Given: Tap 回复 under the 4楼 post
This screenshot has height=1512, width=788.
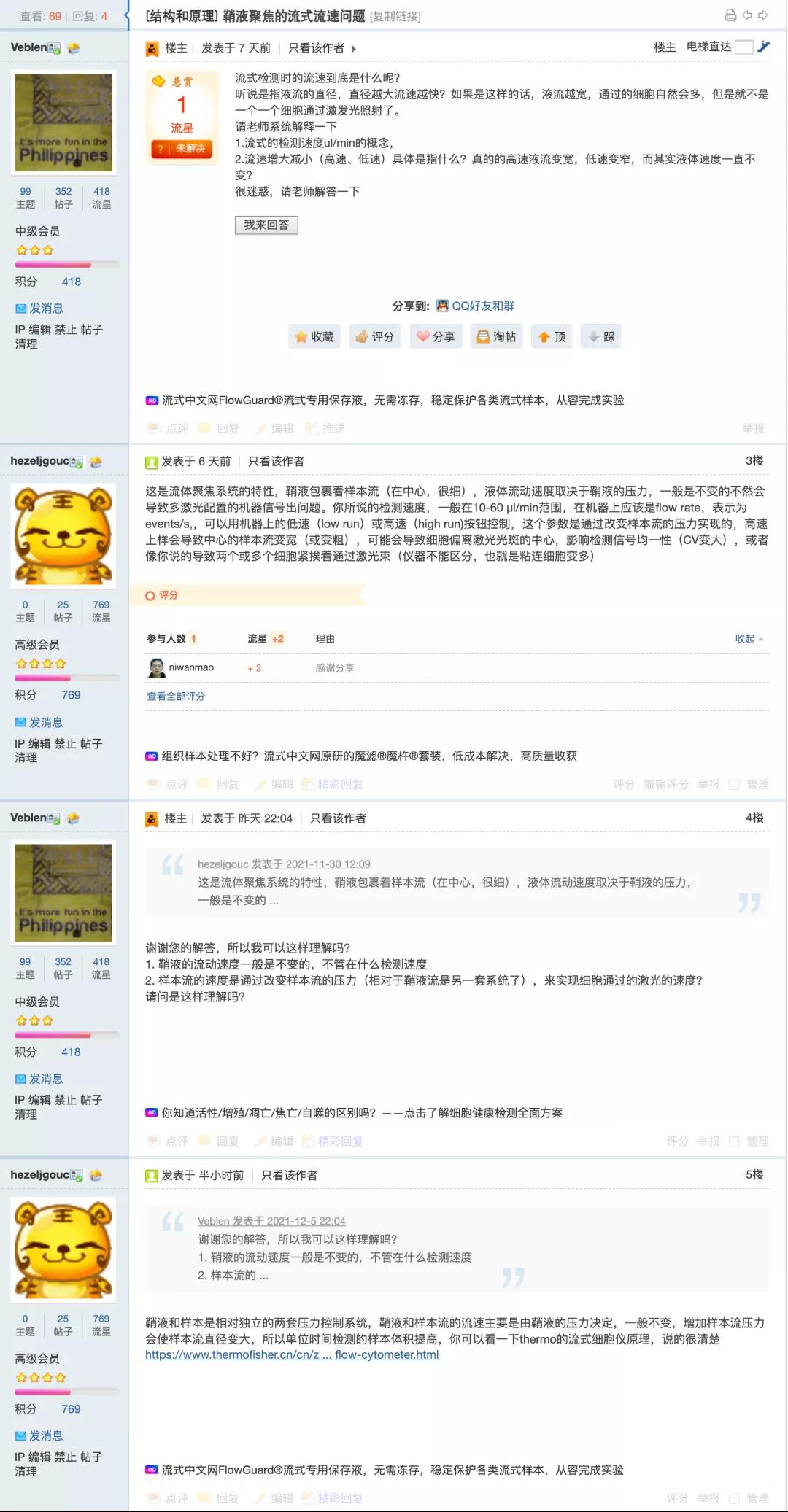Looking at the screenshot, I should 220,1141.
